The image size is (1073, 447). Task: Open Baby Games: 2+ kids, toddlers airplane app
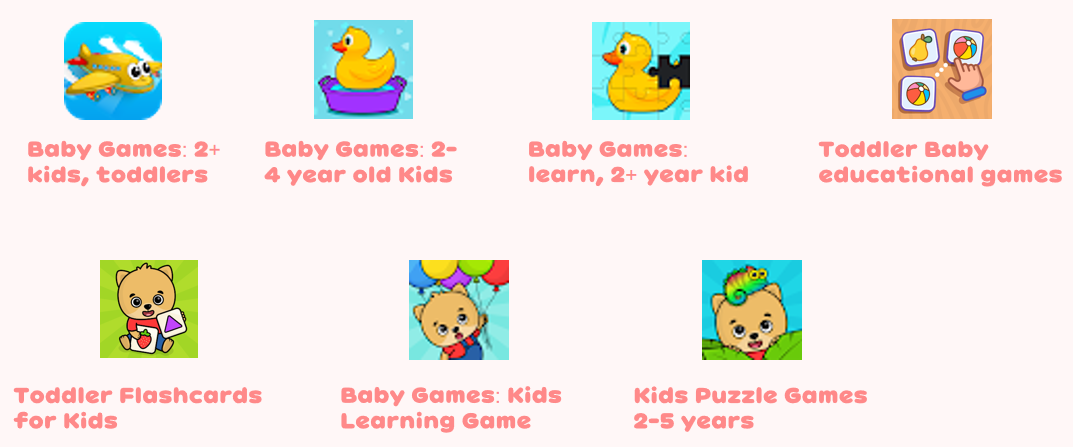113,71
